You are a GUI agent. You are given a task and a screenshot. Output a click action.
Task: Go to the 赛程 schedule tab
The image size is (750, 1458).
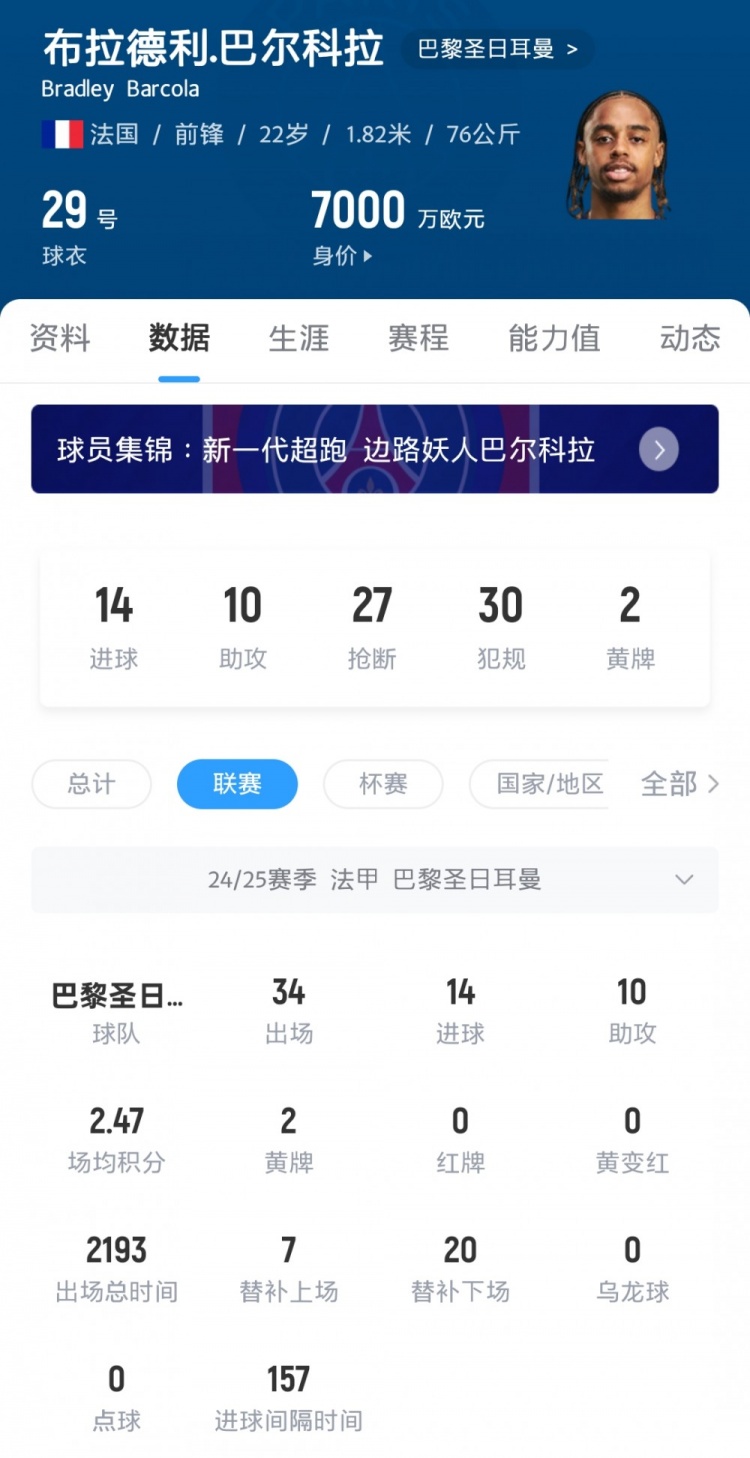pyautogui.click(x=418, y=338)
